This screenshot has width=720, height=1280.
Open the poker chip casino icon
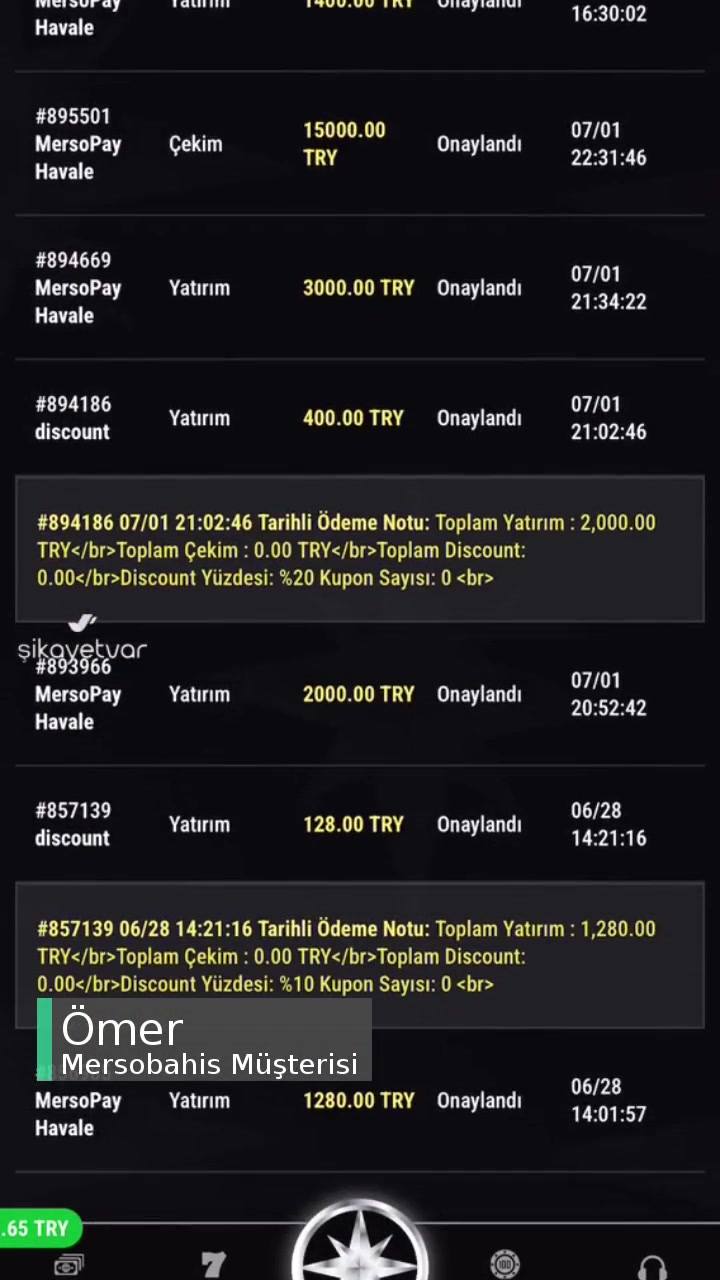click(505, 1262)
